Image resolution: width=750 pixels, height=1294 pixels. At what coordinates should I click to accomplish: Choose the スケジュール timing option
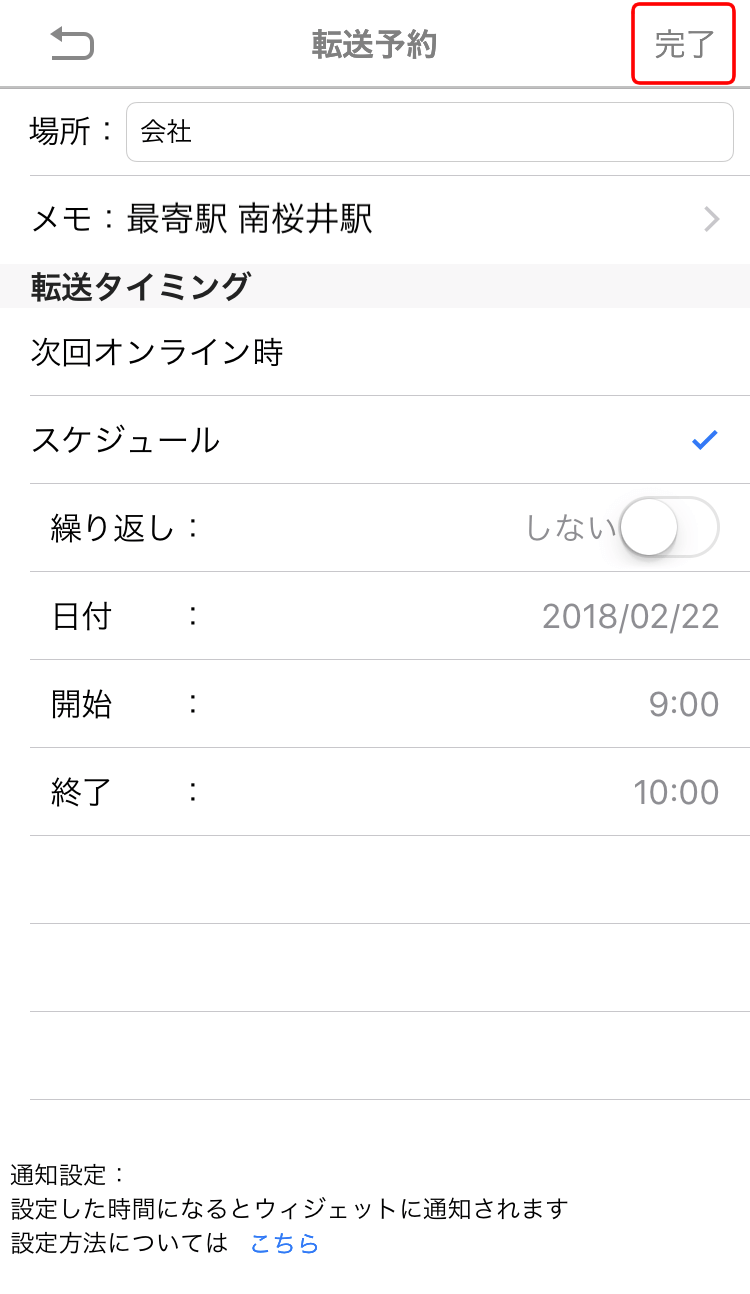pyautogui.click(x=375, y=440)
